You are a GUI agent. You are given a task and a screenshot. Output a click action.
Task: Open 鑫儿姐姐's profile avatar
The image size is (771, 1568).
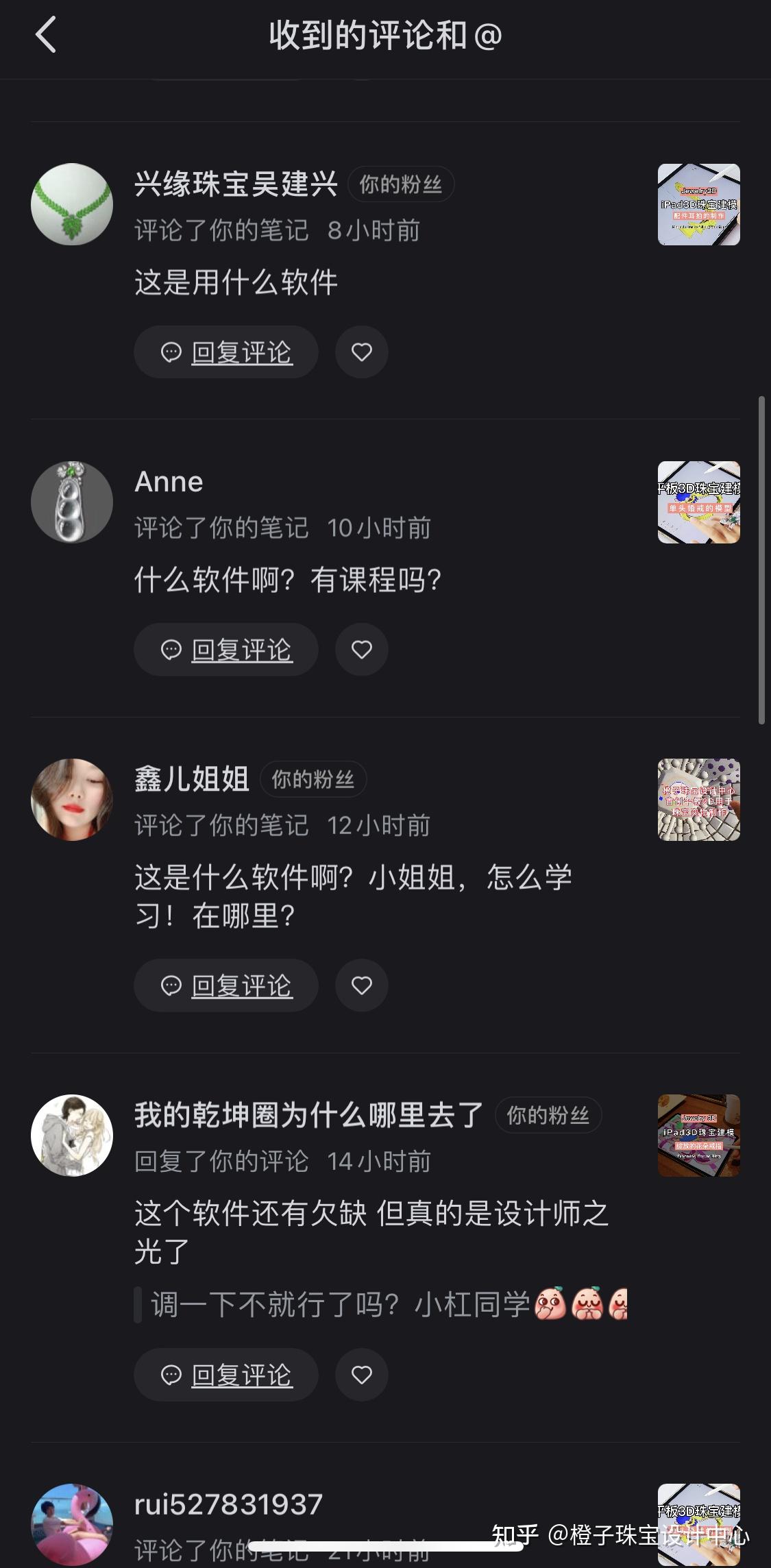(72, 800)
